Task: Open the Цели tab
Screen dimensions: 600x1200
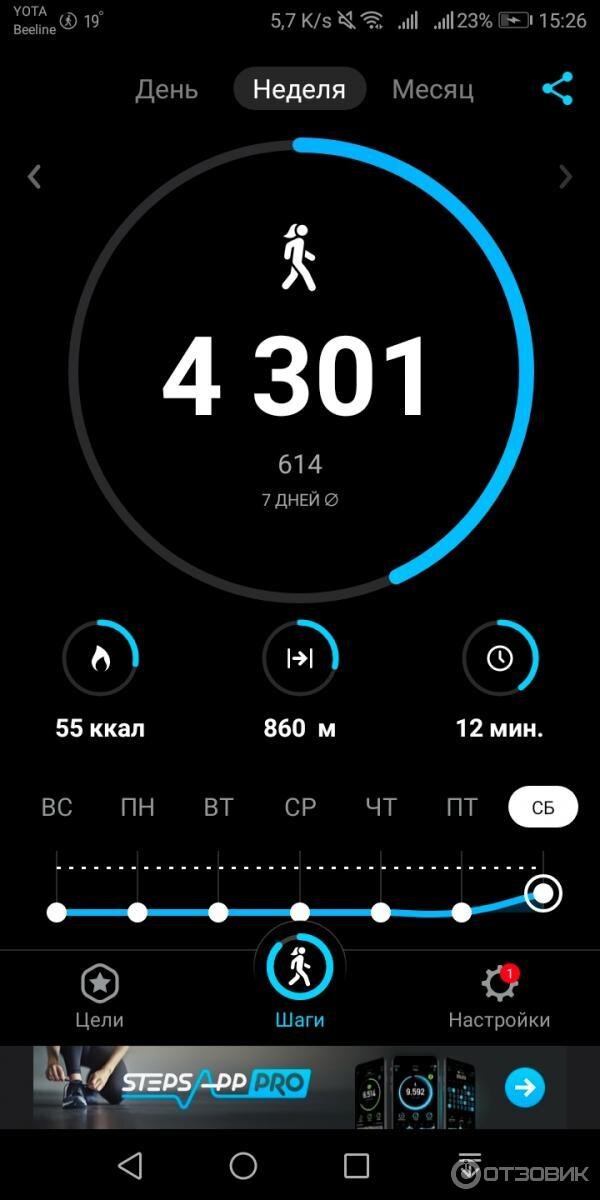Action: [x=99, y=998]
